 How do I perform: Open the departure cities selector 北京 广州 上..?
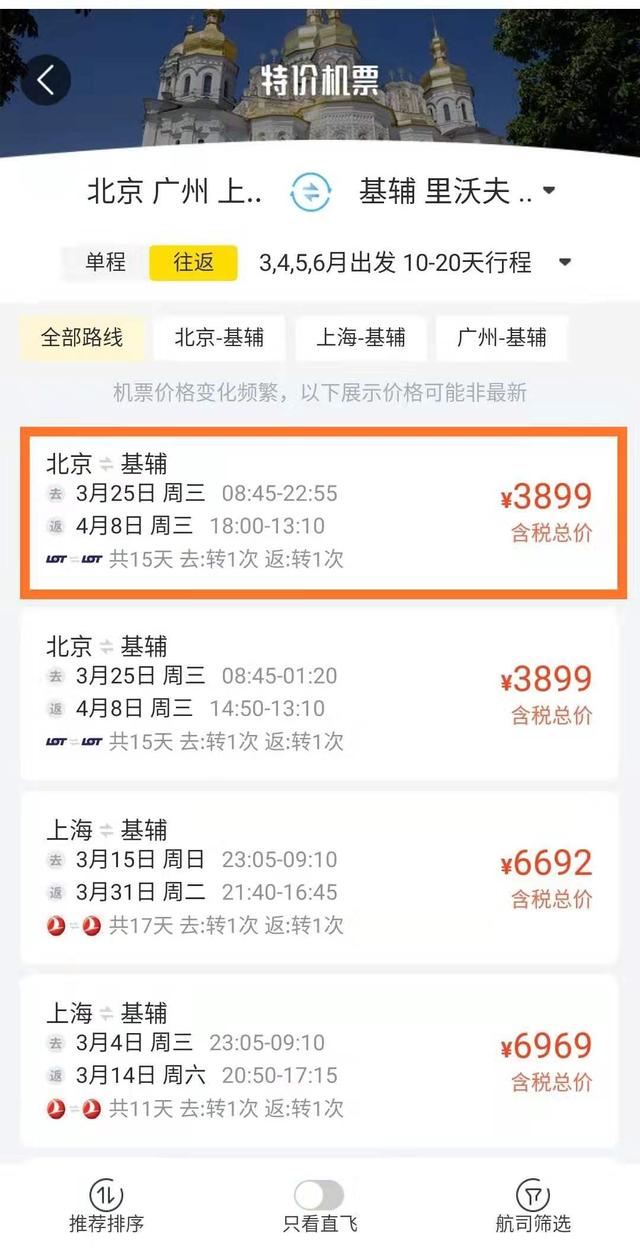[174, 192]
